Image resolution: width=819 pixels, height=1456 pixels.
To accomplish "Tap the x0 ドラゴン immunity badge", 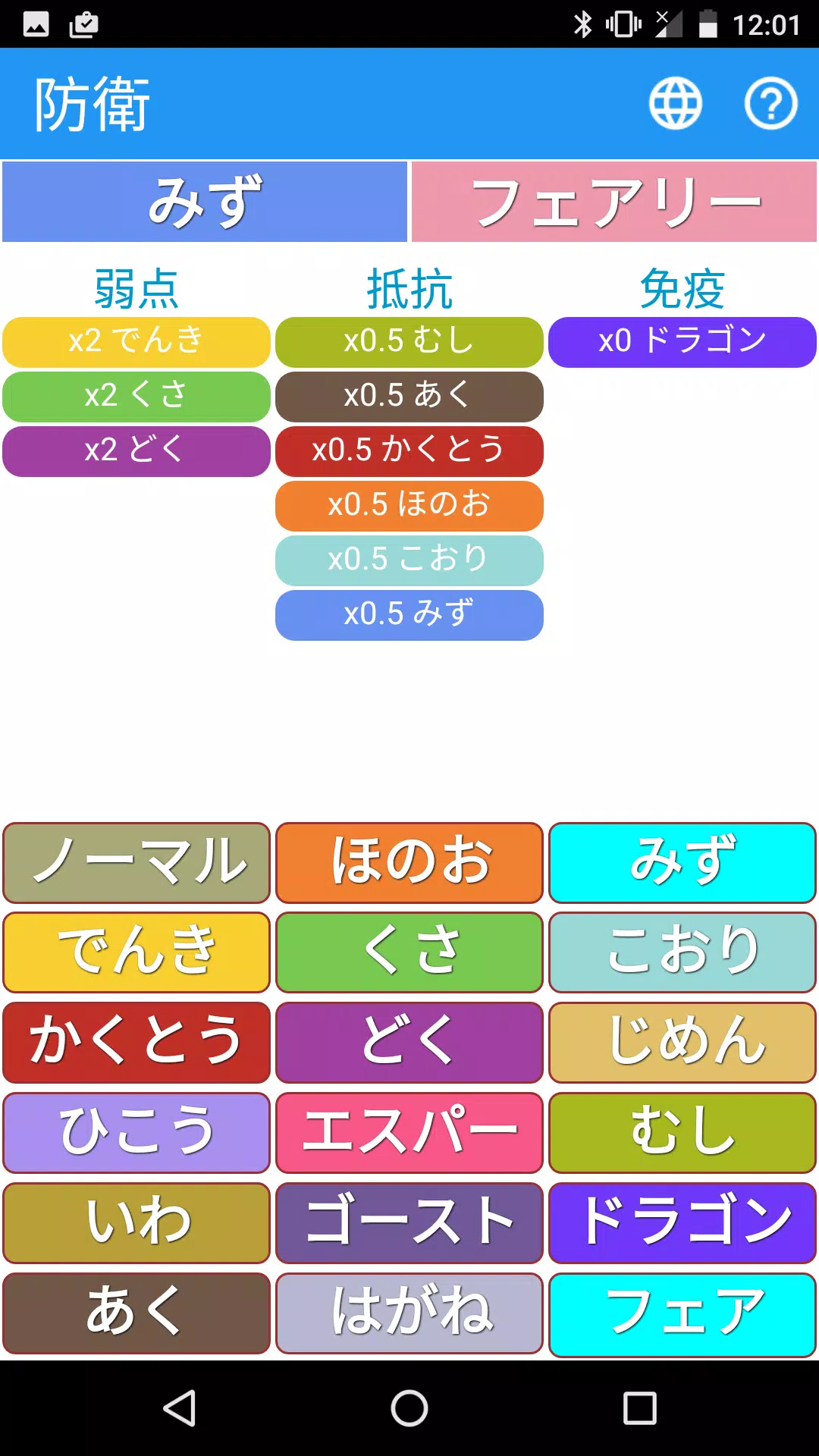I will [x=682, y=342].
